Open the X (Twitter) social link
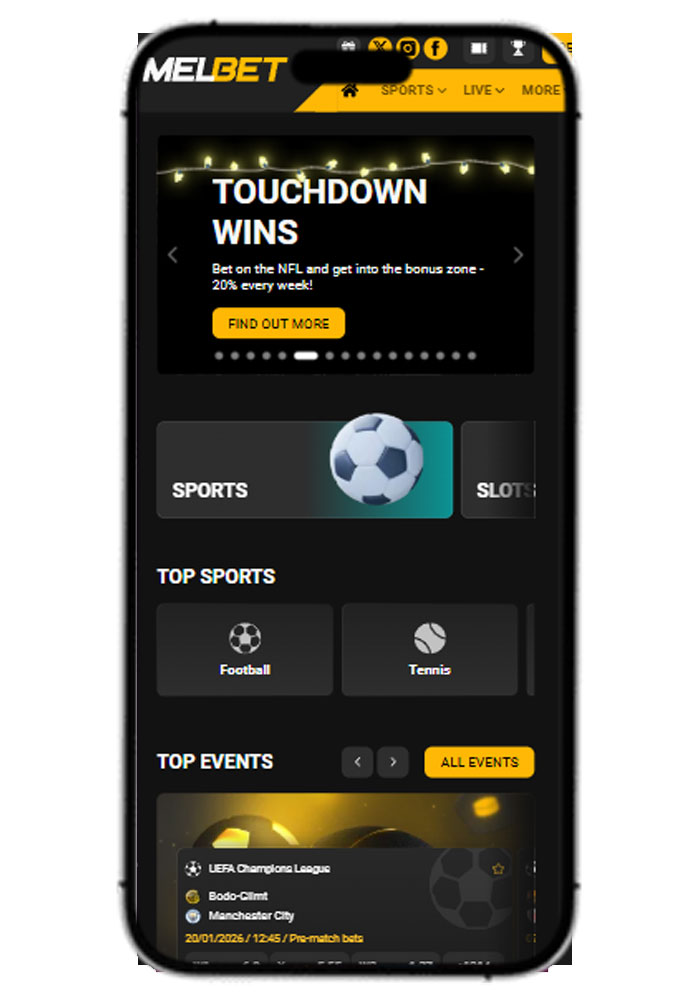 (380, 47)
